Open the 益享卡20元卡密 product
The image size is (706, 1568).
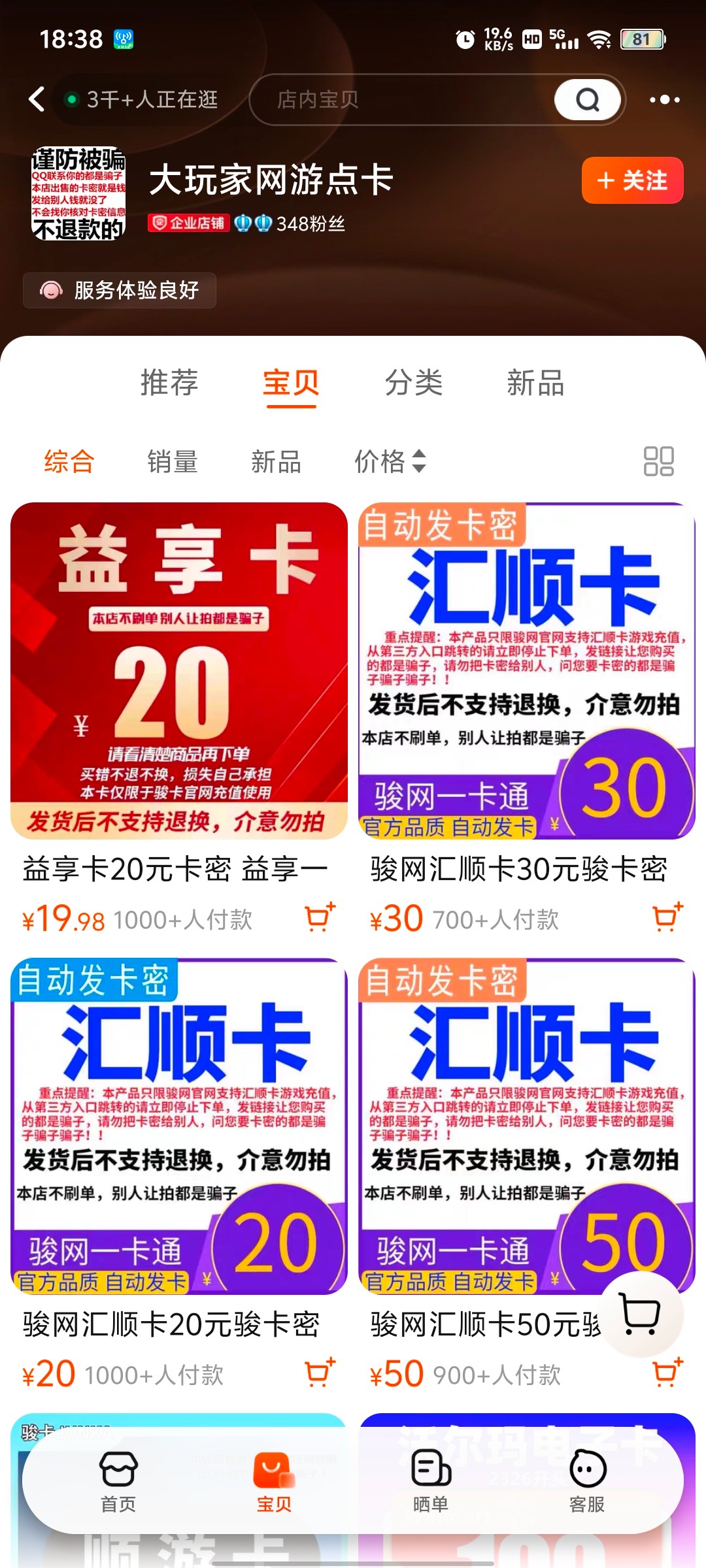pyautogui.click(x=178, y=671)
